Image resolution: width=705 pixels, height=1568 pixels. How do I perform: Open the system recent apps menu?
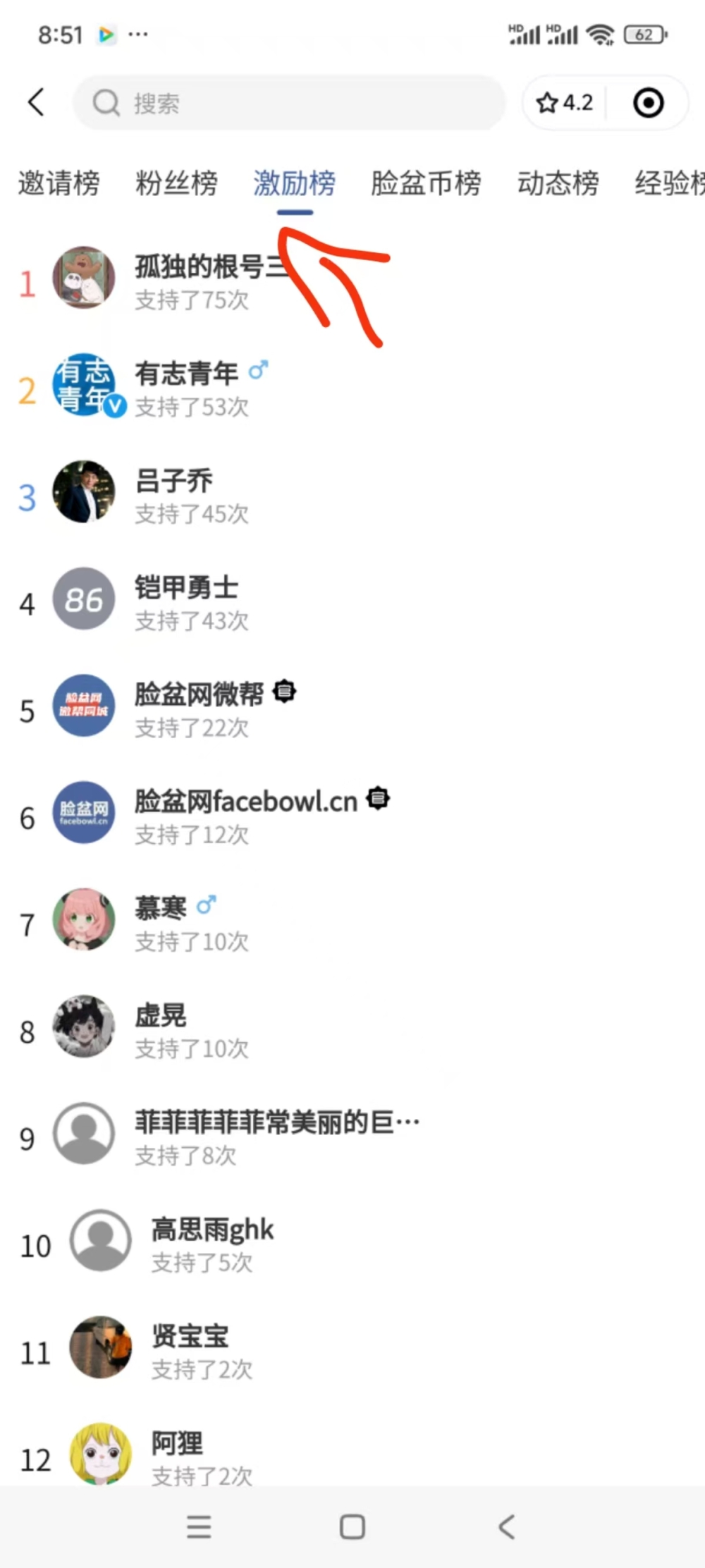tap(199, 1527)
